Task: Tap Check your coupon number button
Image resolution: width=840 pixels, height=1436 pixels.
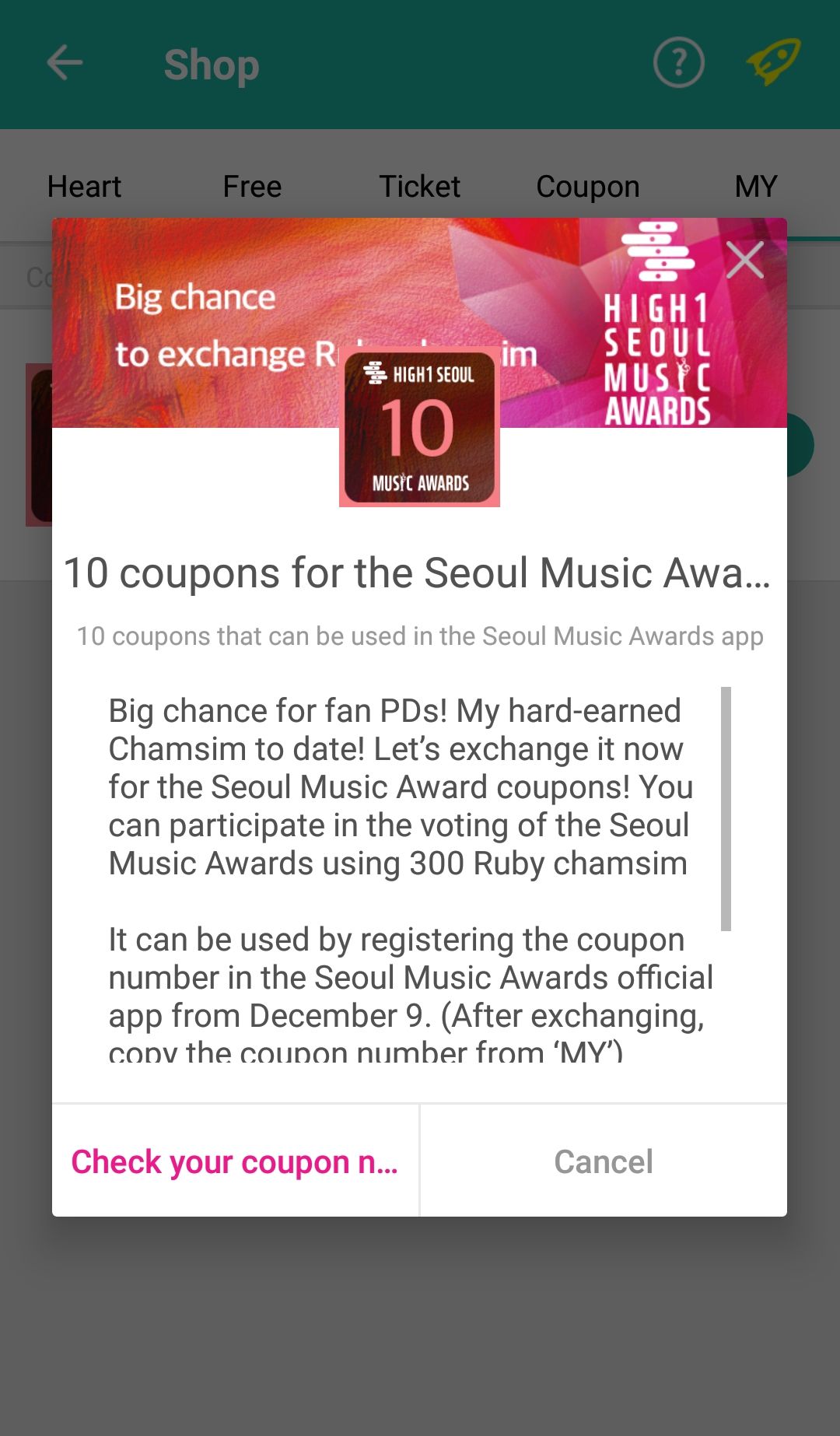Action: tap(235, 1161)
